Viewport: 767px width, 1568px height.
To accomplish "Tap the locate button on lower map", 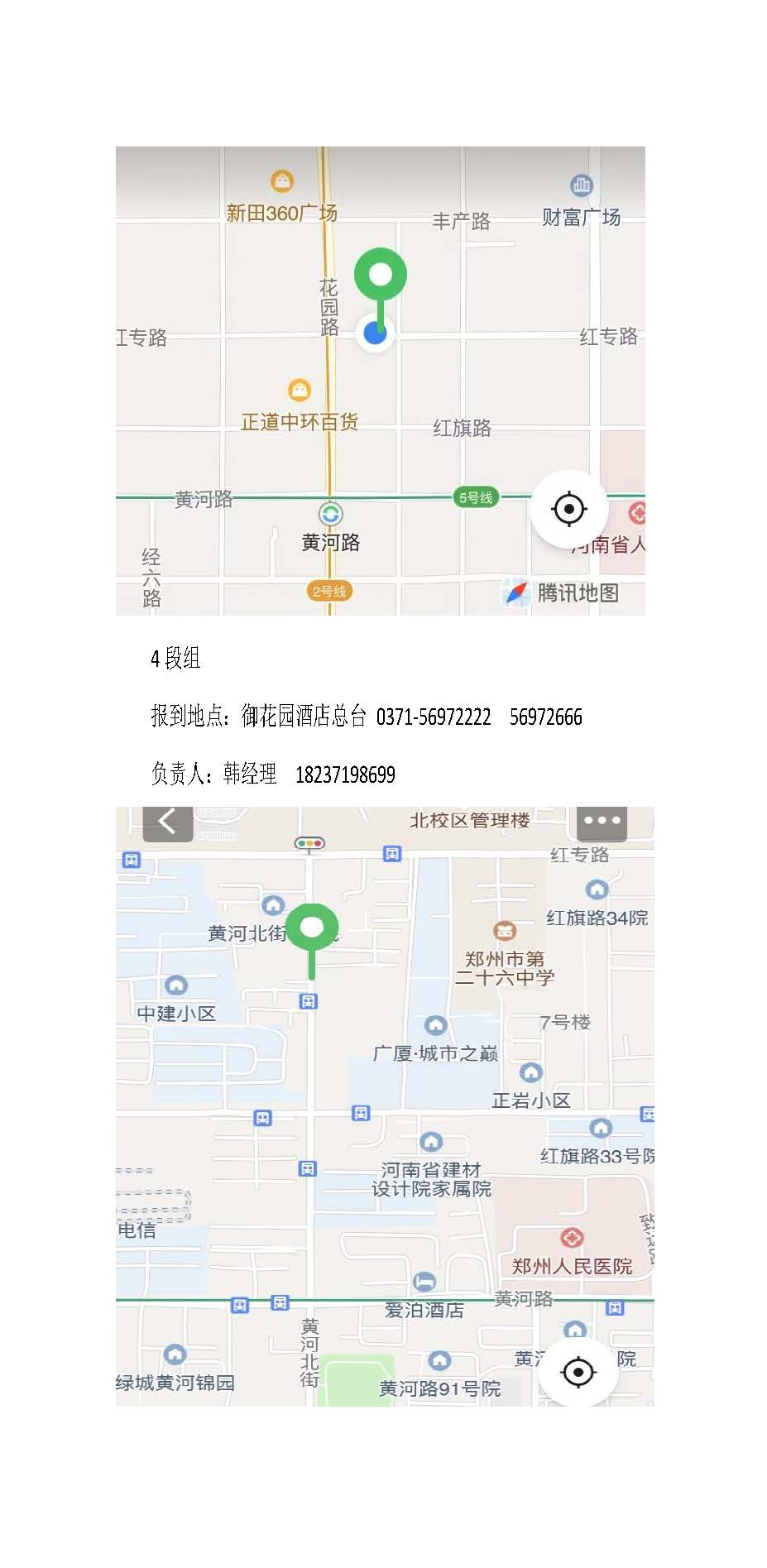I will coord(579,1371).
